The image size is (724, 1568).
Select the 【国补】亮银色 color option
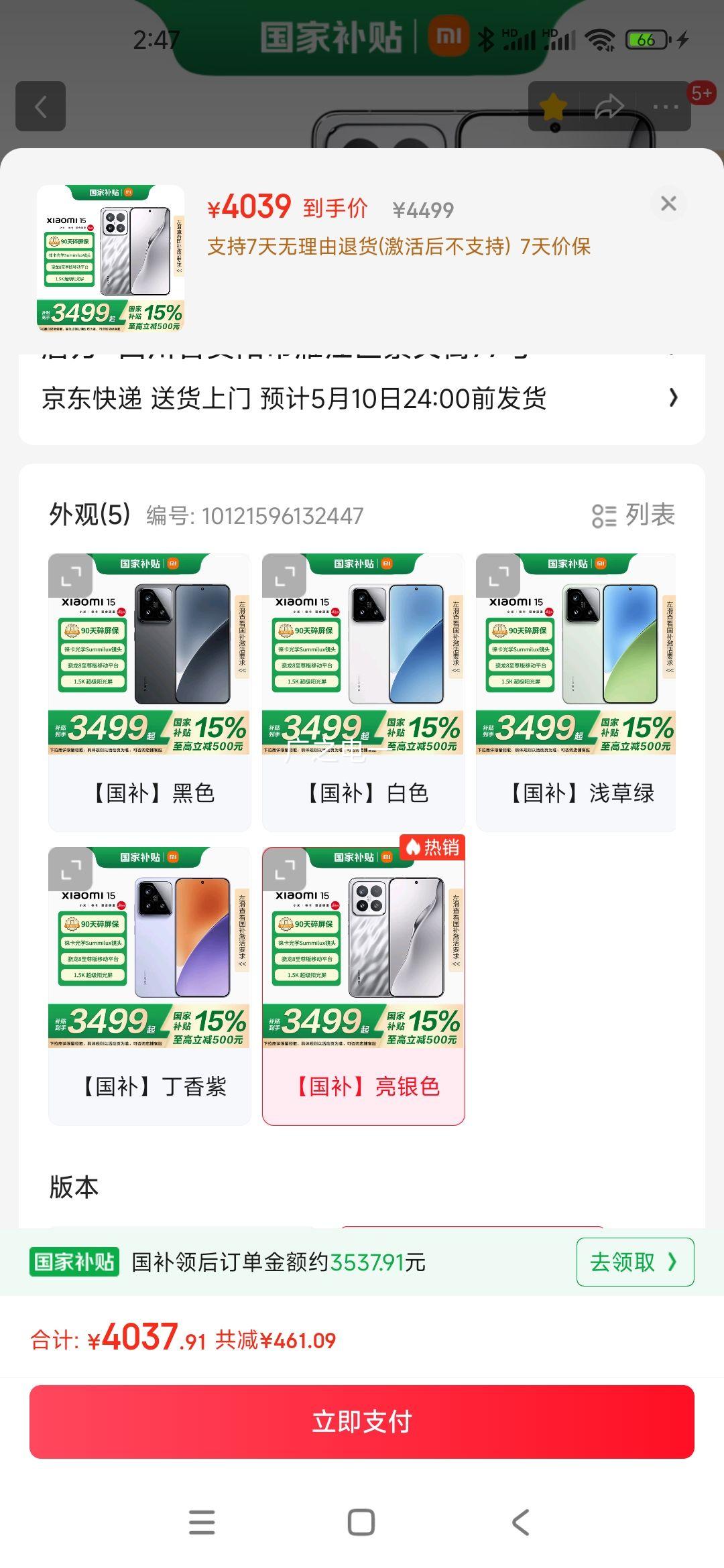363,1086
